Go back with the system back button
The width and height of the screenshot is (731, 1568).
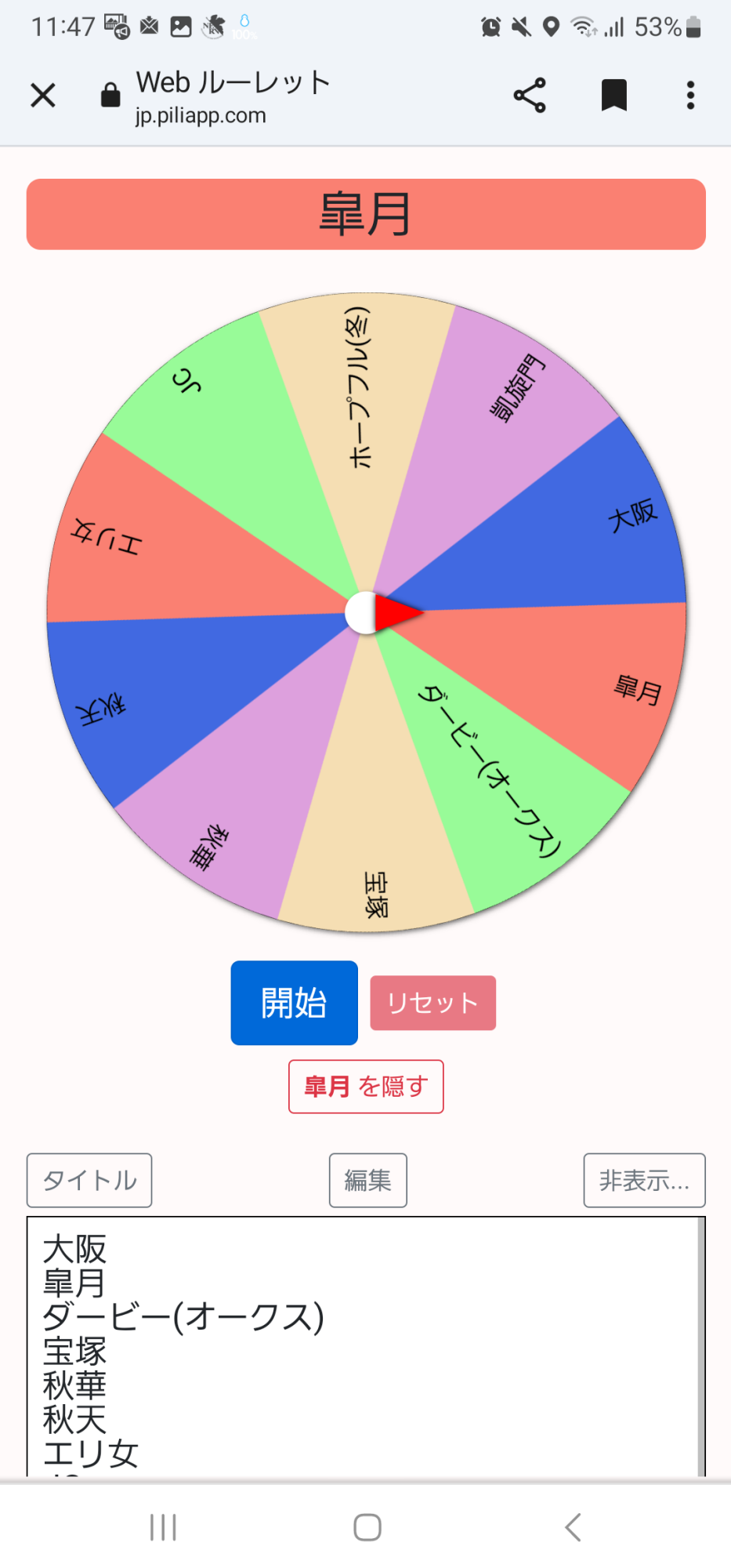click(x=573, y=1527)
